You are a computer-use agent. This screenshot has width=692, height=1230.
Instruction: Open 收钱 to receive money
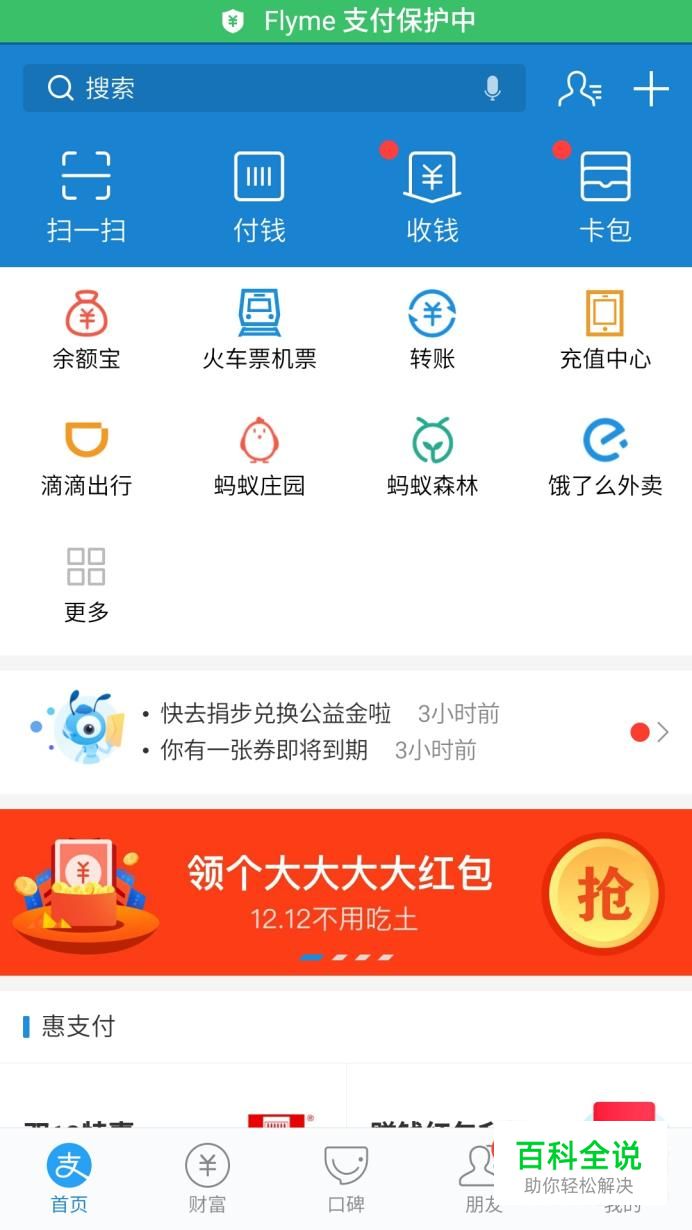(x=432, y=195)
